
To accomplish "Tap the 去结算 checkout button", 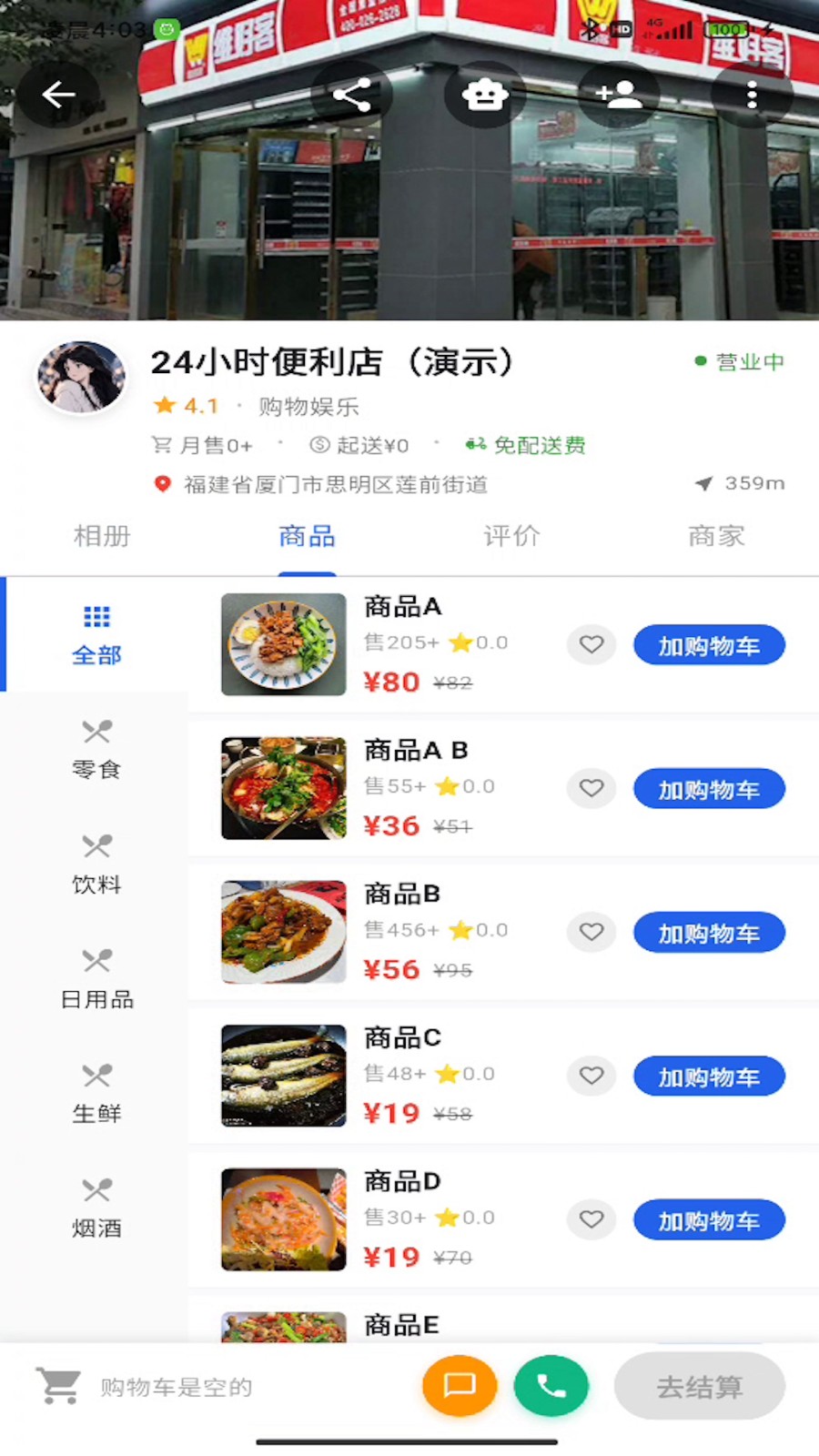I will 699,1386.
